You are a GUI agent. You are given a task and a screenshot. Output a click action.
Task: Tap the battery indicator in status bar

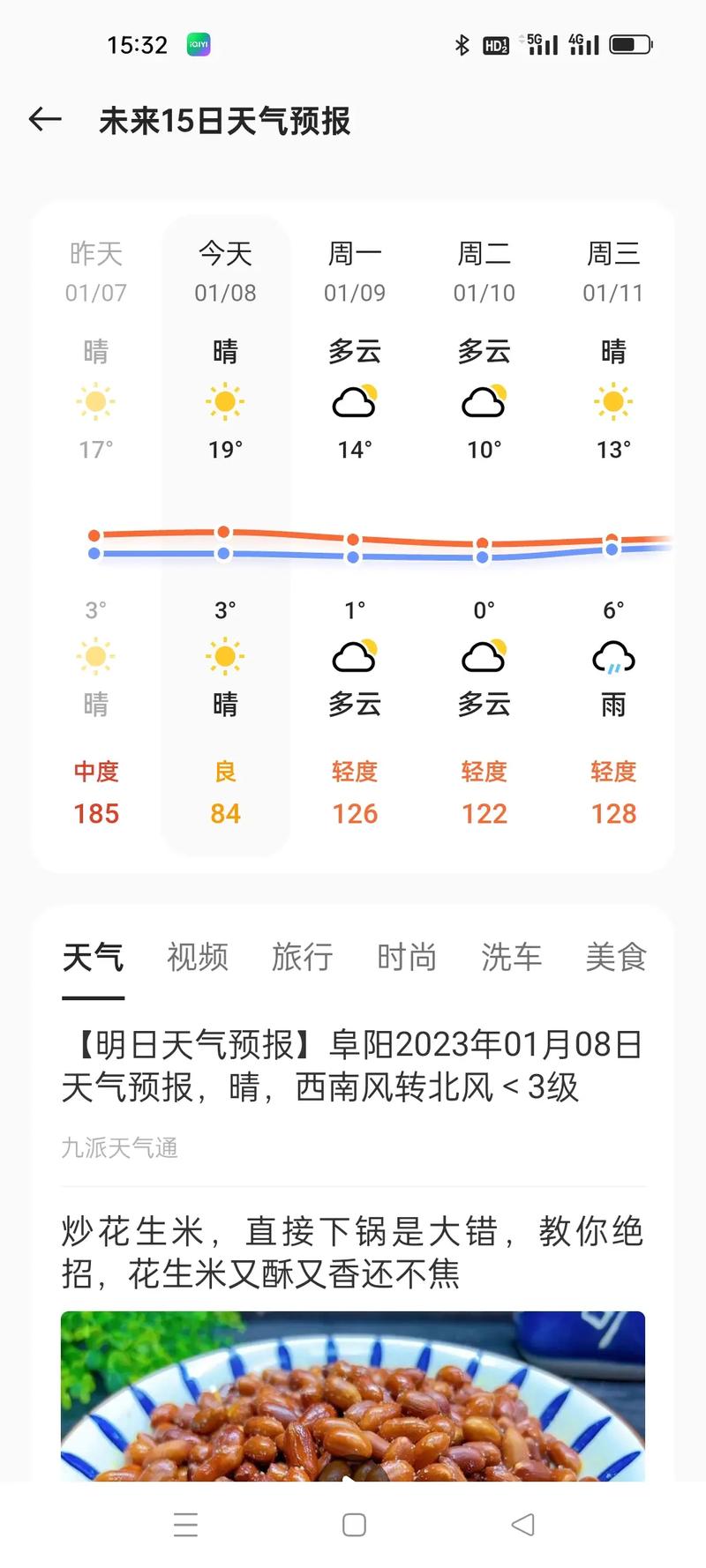628,43
